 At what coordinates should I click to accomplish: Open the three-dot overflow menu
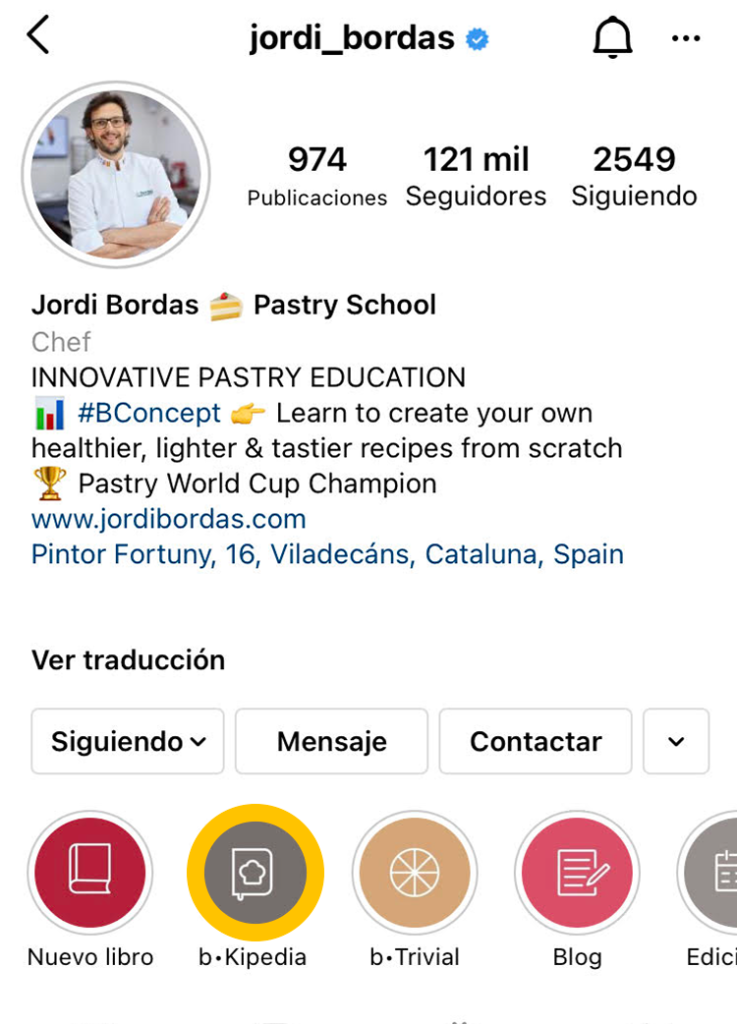point(686,38)
